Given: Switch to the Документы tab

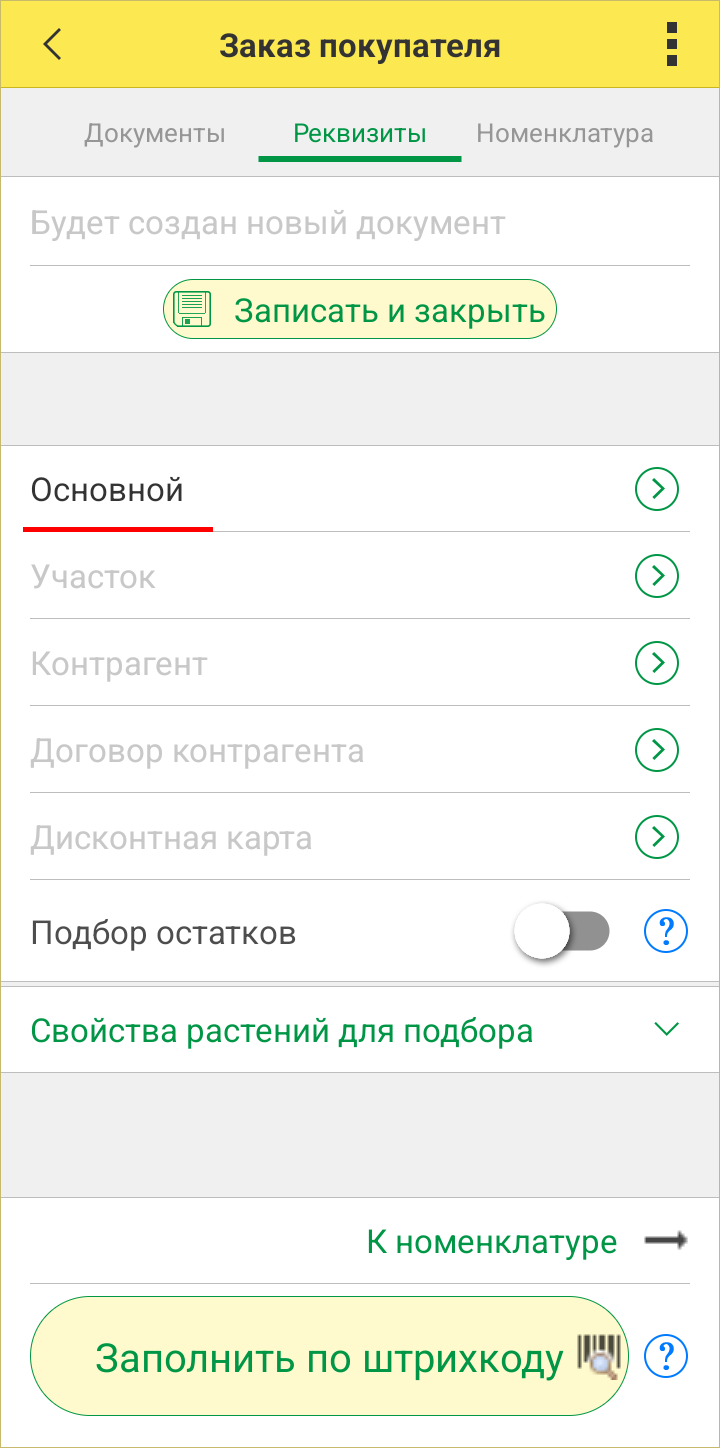Looking at the screenshot, I should coord(155,134).
